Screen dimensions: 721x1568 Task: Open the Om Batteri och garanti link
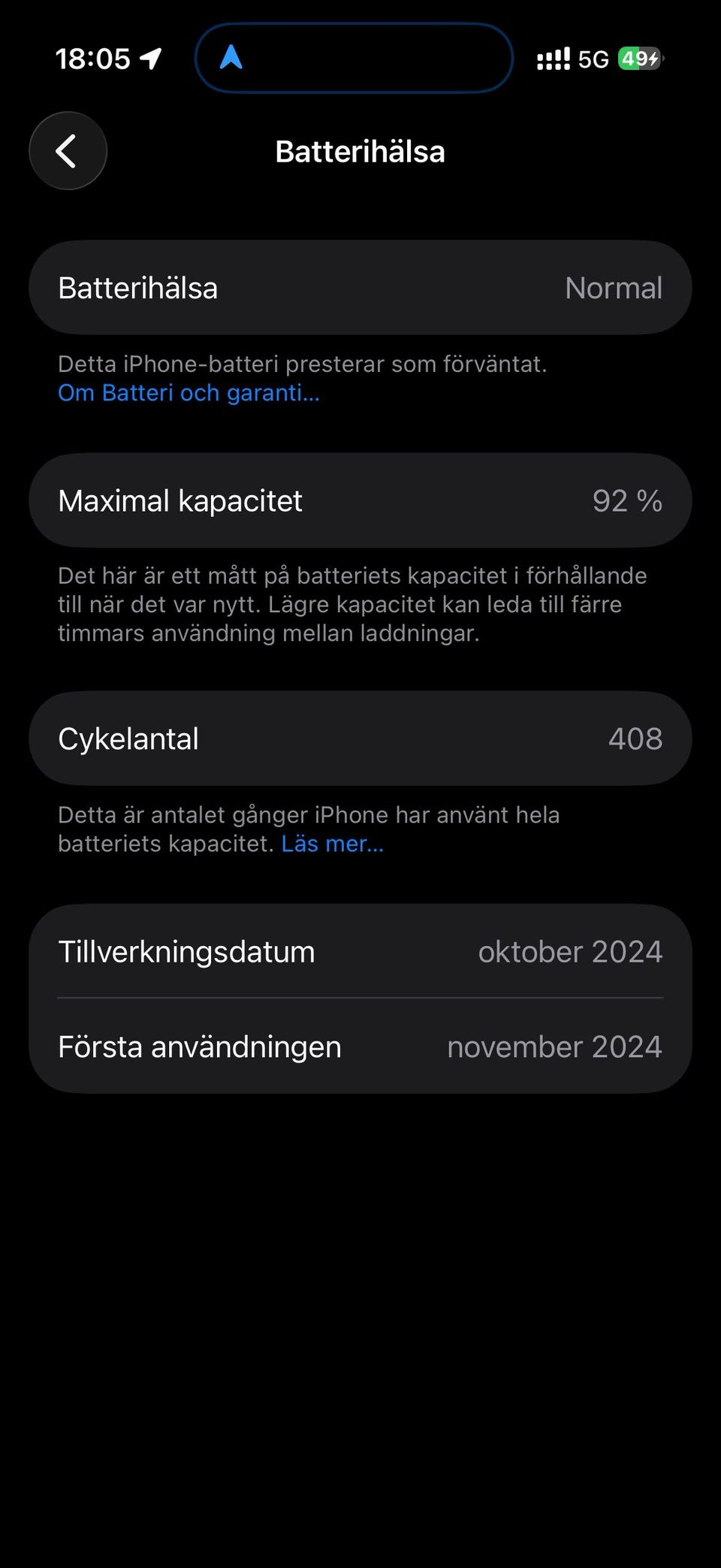[189, 393]
